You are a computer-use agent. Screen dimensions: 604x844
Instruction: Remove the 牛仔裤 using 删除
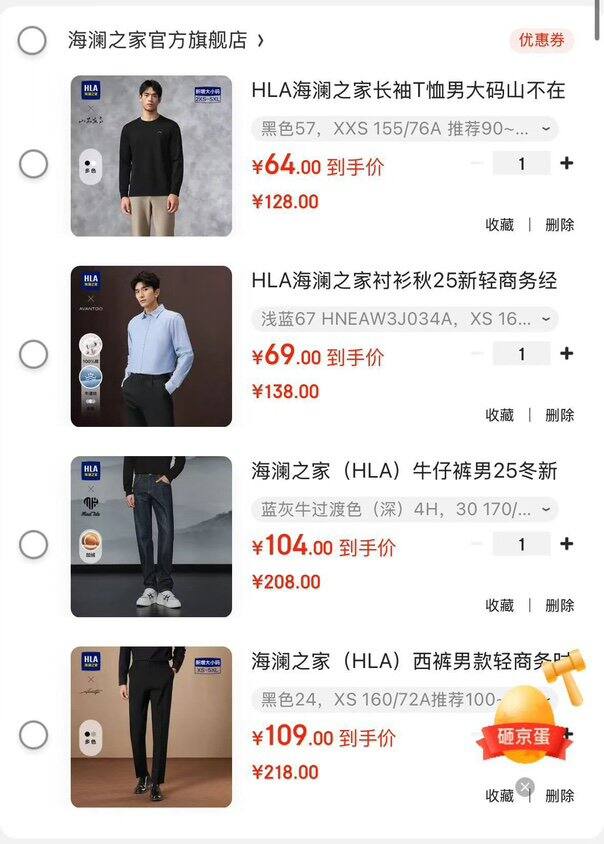[x=559, y=605]
